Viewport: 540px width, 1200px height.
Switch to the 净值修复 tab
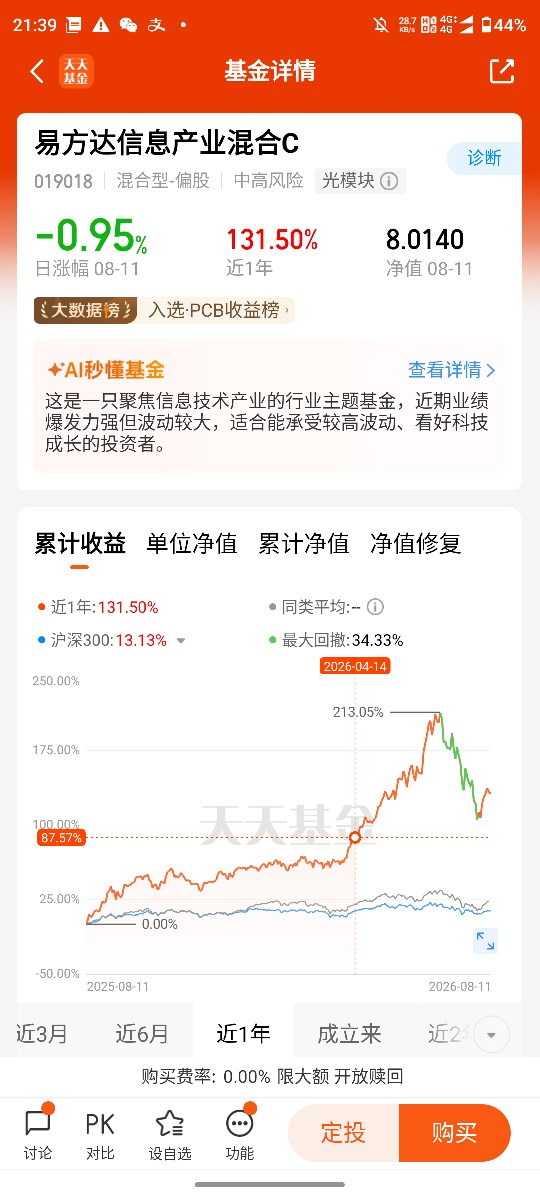point(416,543)
